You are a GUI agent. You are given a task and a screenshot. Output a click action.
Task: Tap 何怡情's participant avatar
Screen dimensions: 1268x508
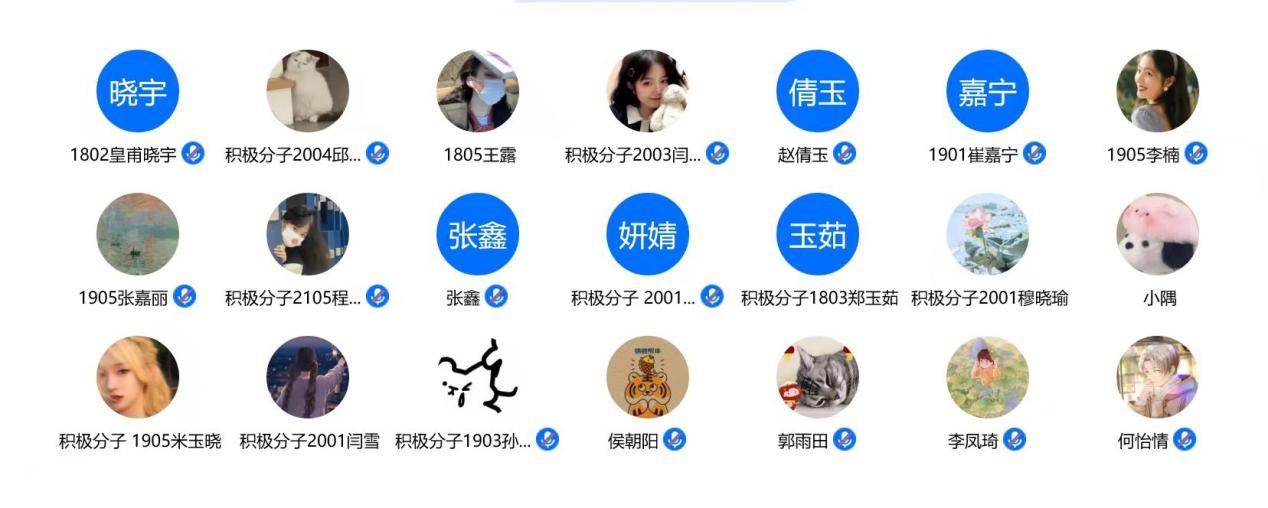point(1157,378)
